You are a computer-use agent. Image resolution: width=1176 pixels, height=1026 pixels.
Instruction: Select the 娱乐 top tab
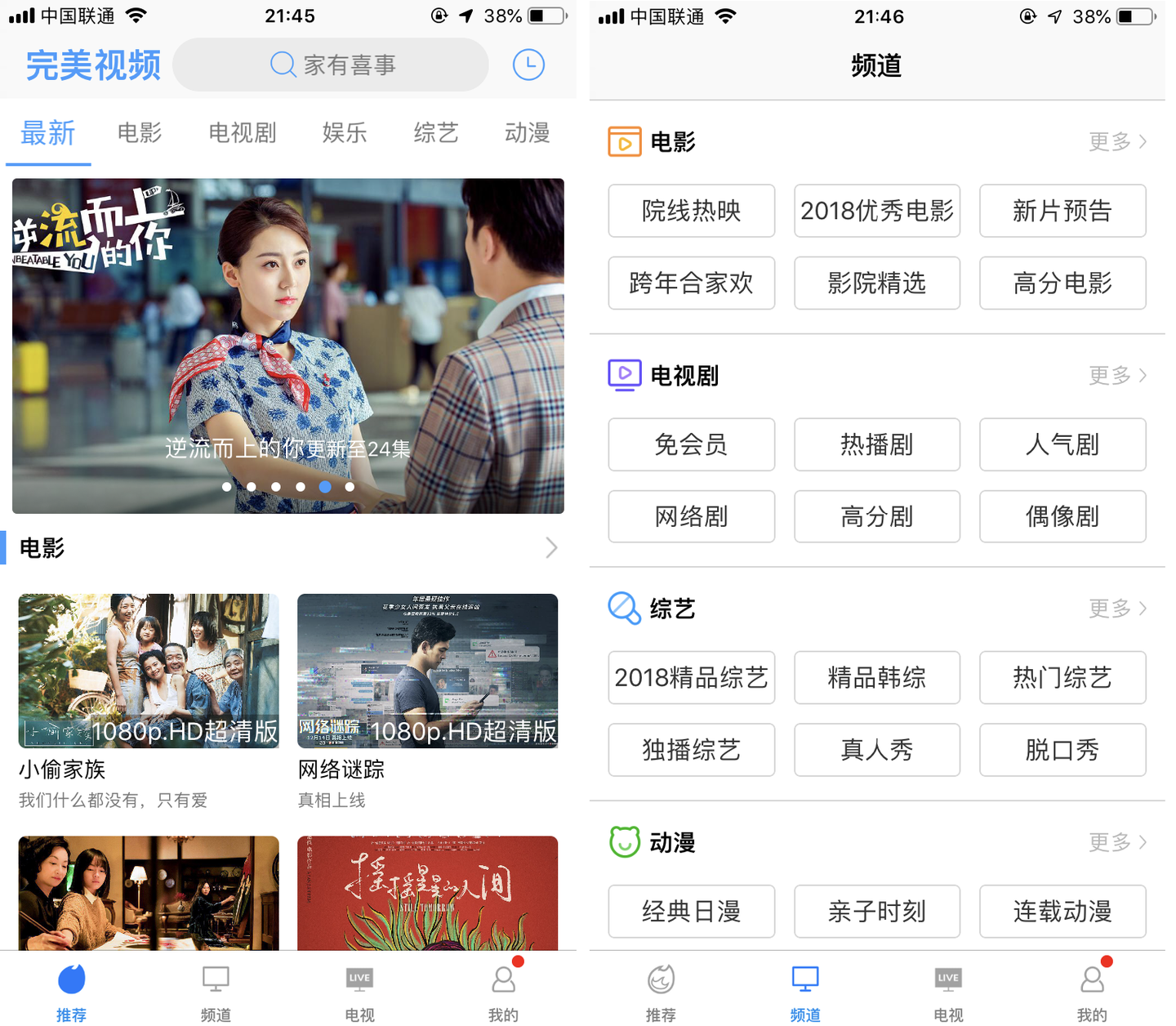pyautogui.click(x=344, y=132)
